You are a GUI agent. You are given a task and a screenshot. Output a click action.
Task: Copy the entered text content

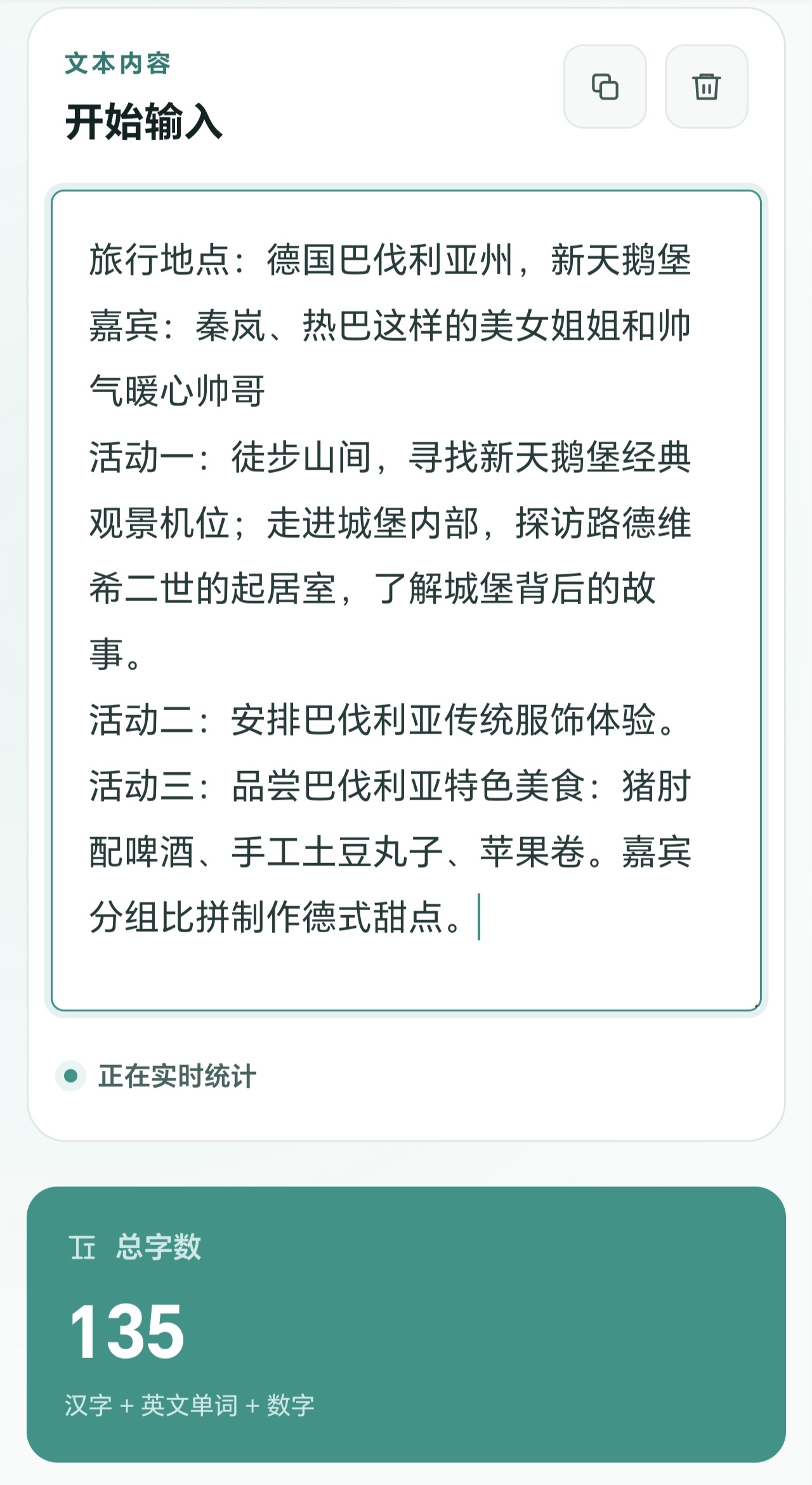point(605,86)
